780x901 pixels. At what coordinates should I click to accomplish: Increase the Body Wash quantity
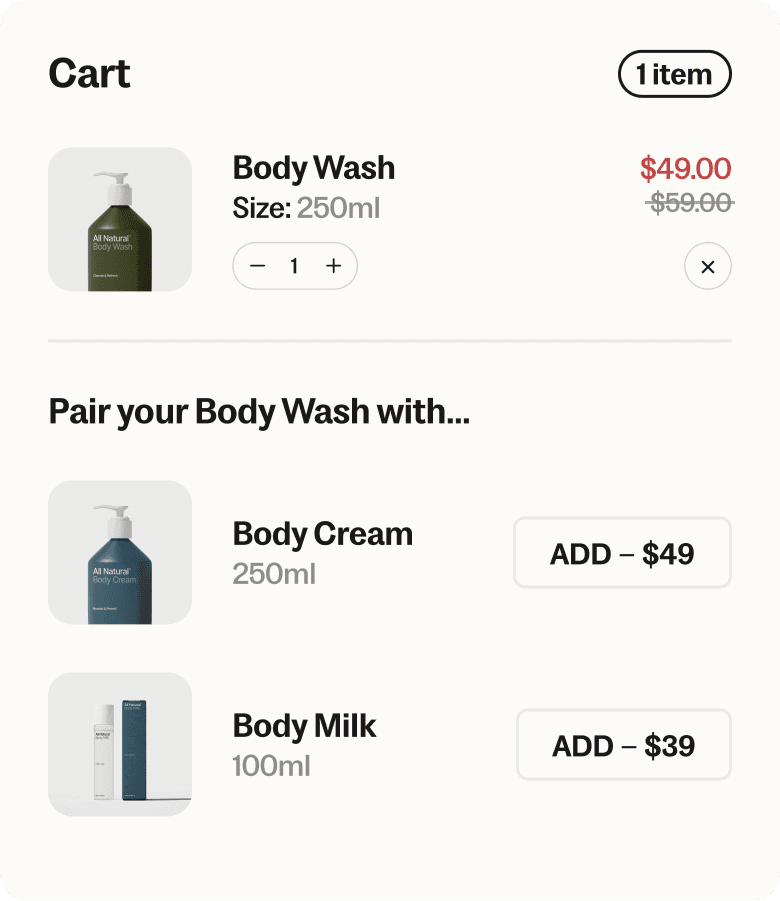point(333,266)
